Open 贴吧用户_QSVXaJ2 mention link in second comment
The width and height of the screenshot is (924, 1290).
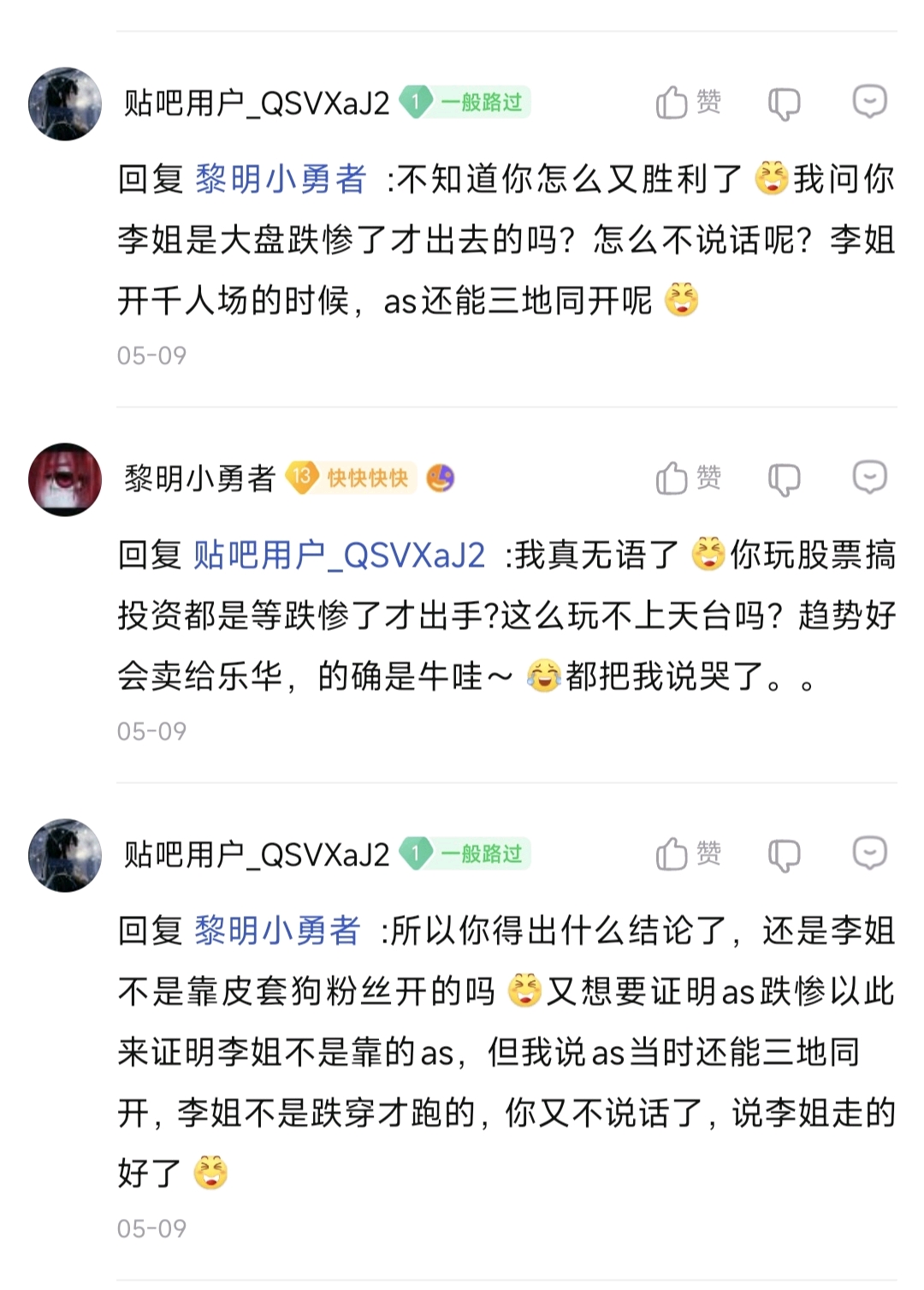[340, 556]
